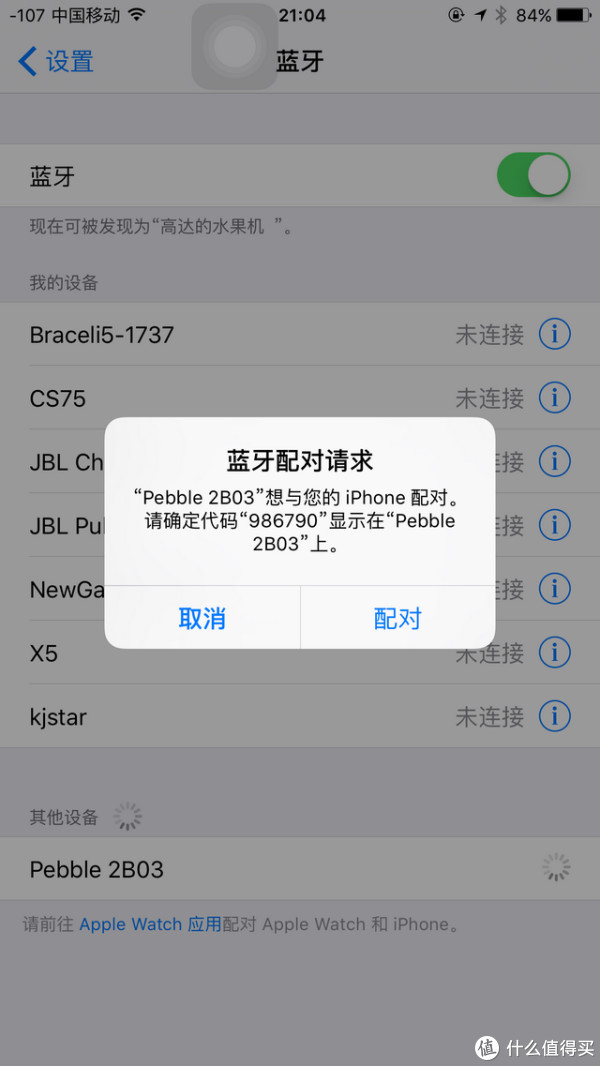600x1066 pixels.
Task: View kjstar device info
Action: coord(554,716)
